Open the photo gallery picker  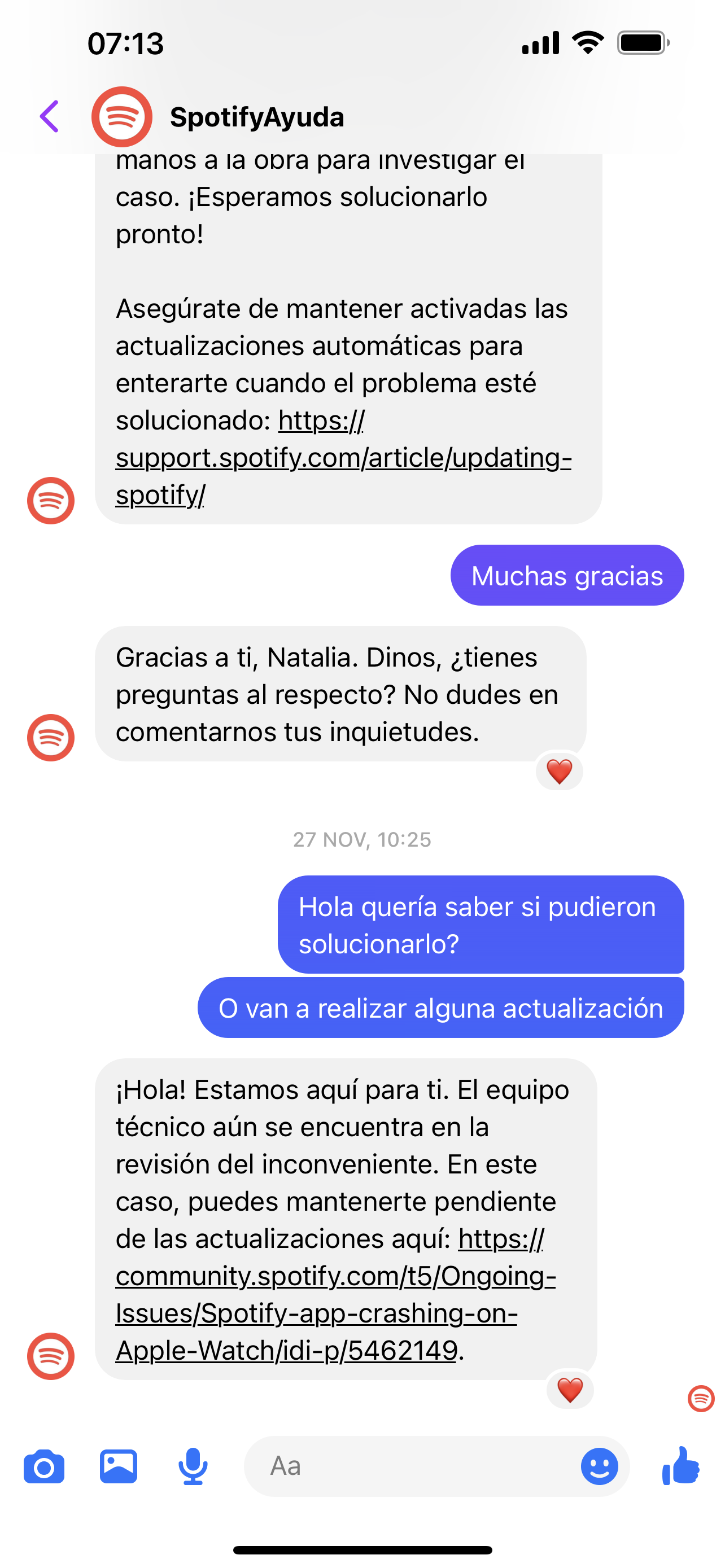pos(119,1467)
